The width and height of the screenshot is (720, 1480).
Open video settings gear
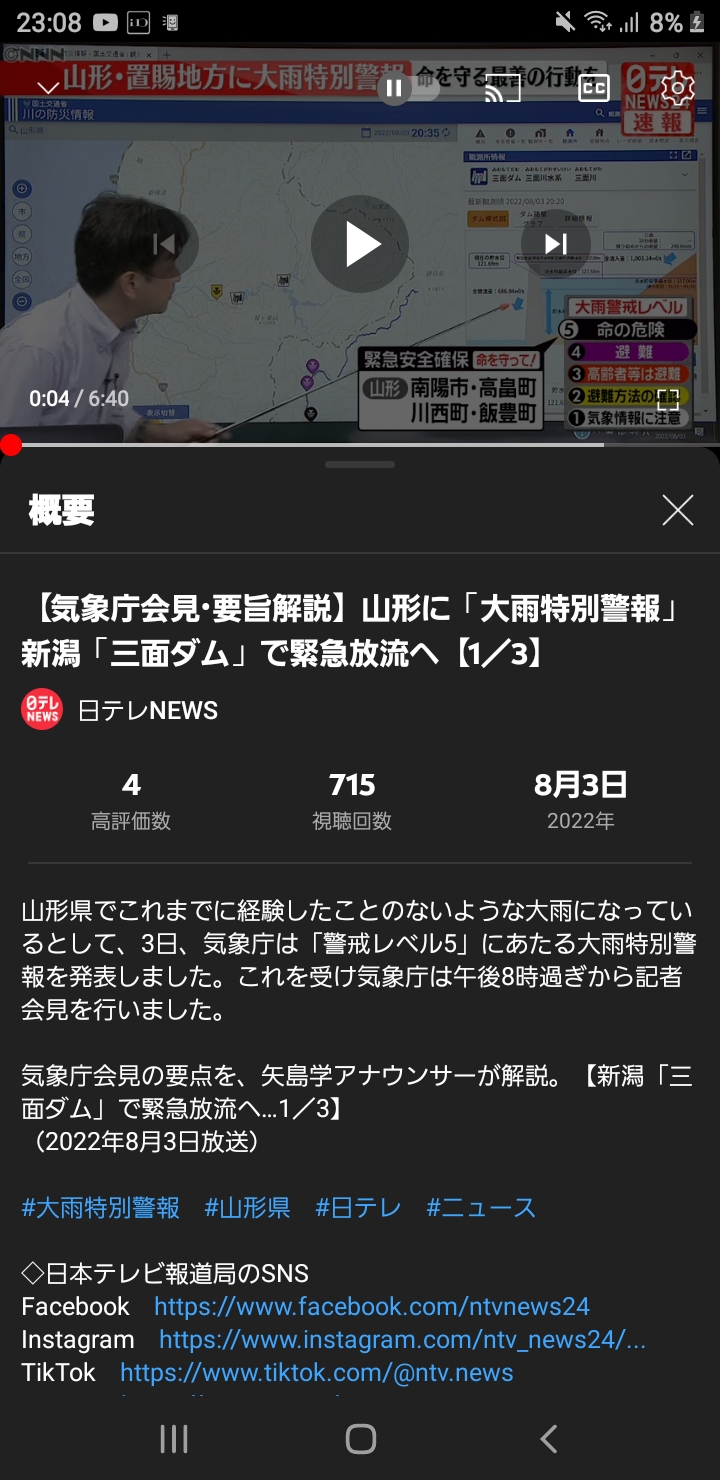point(677,88)
